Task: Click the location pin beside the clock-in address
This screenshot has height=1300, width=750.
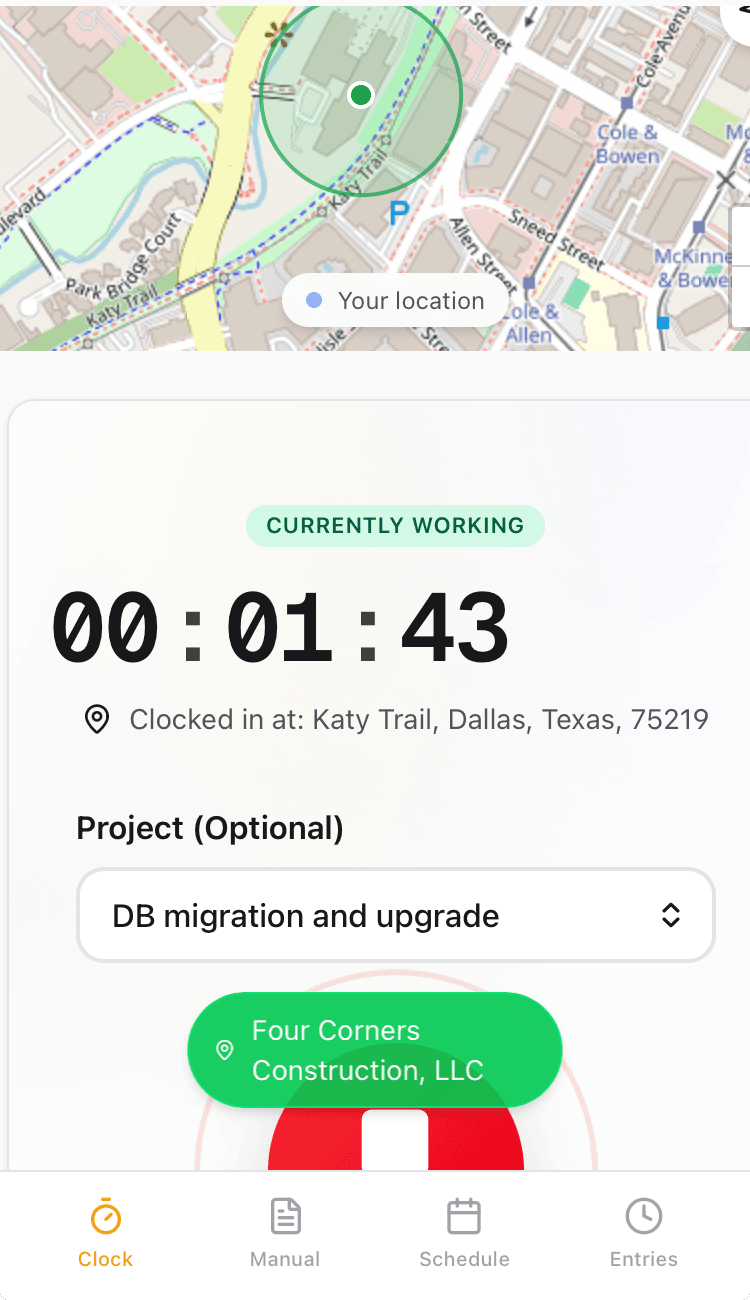Action: point(96,719)
